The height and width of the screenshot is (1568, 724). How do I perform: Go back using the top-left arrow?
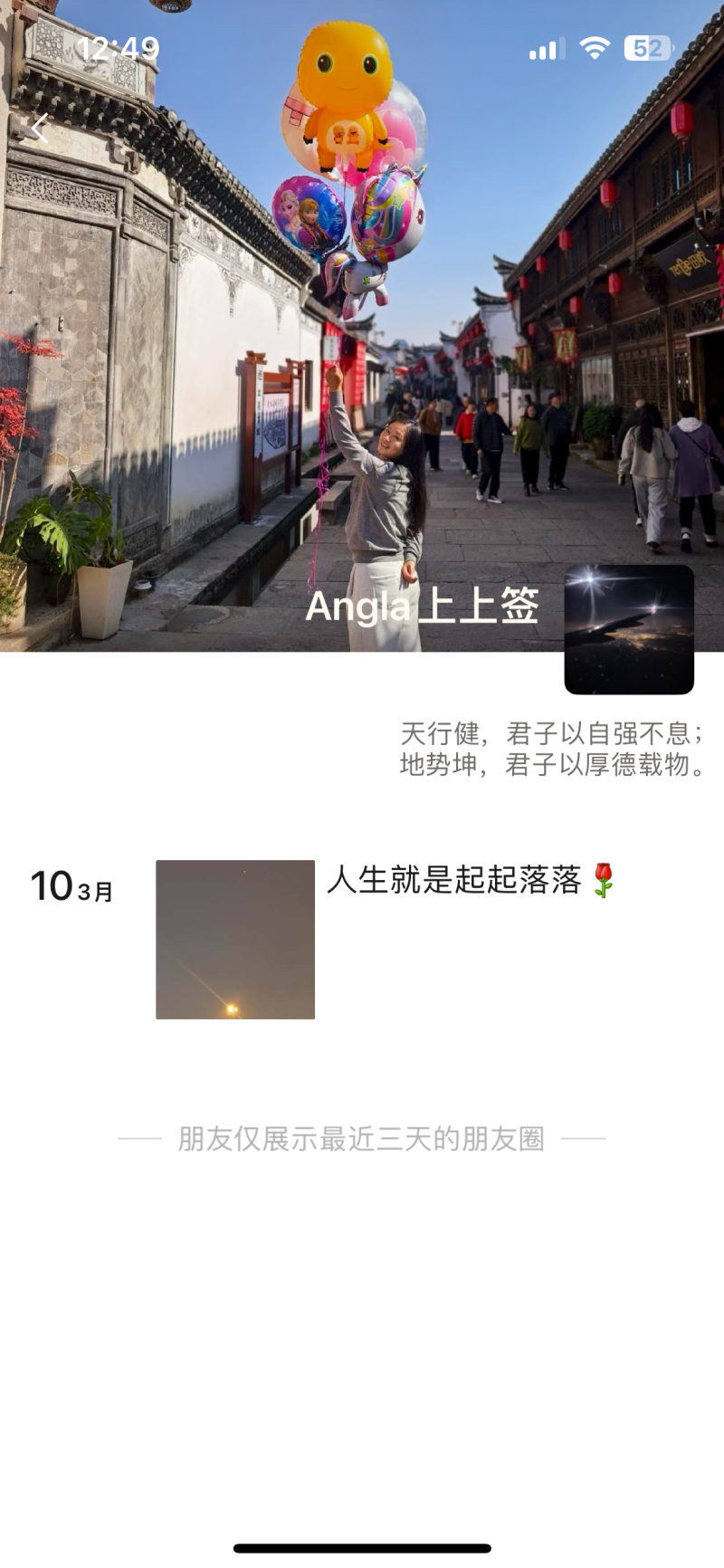(40, 129)
